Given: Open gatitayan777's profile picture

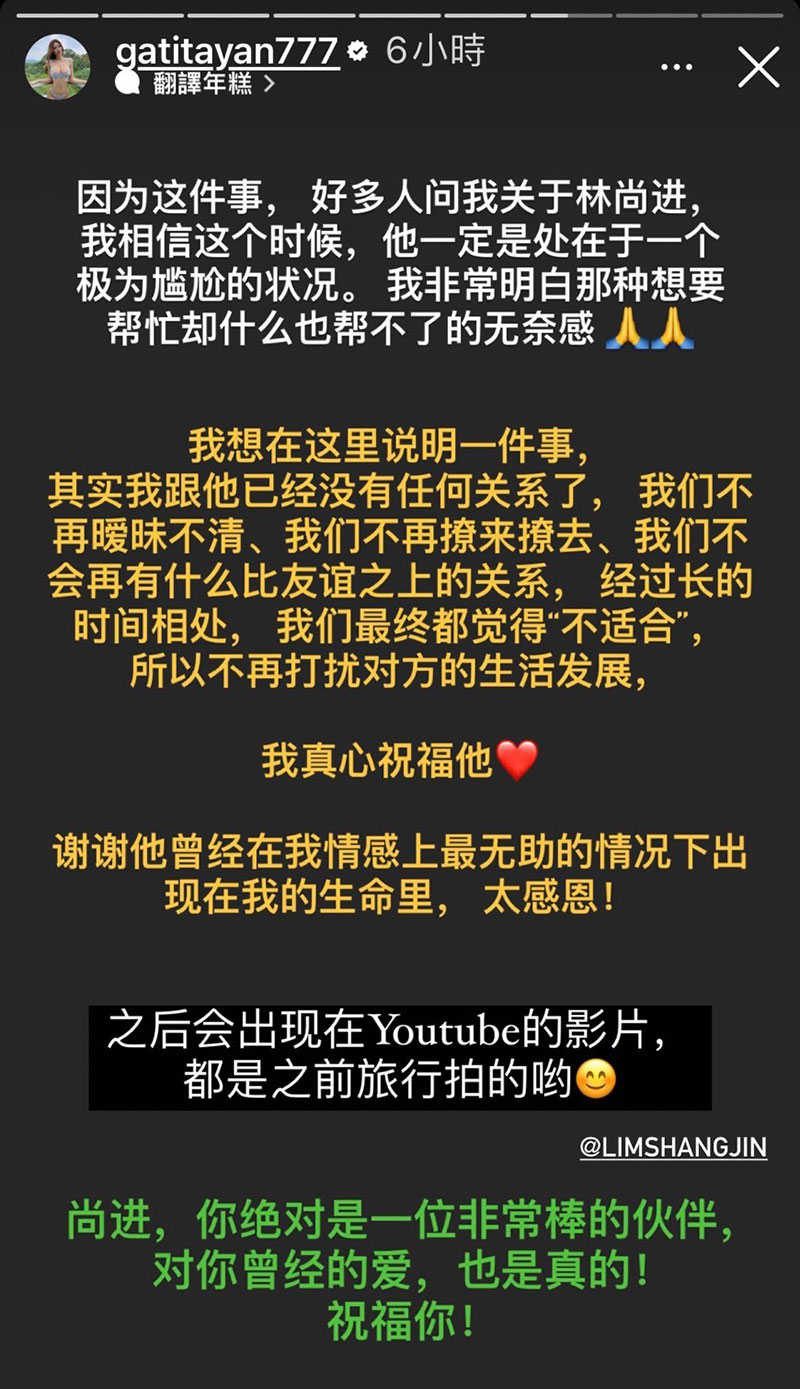Looking at the screenshot, I should [57, 67].
